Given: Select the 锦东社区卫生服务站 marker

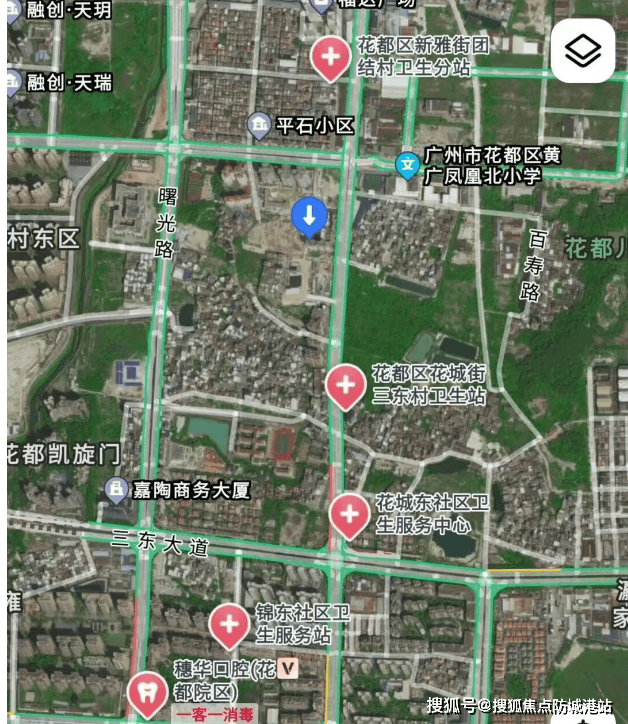Looking at the screenshot, I should 229,625.
